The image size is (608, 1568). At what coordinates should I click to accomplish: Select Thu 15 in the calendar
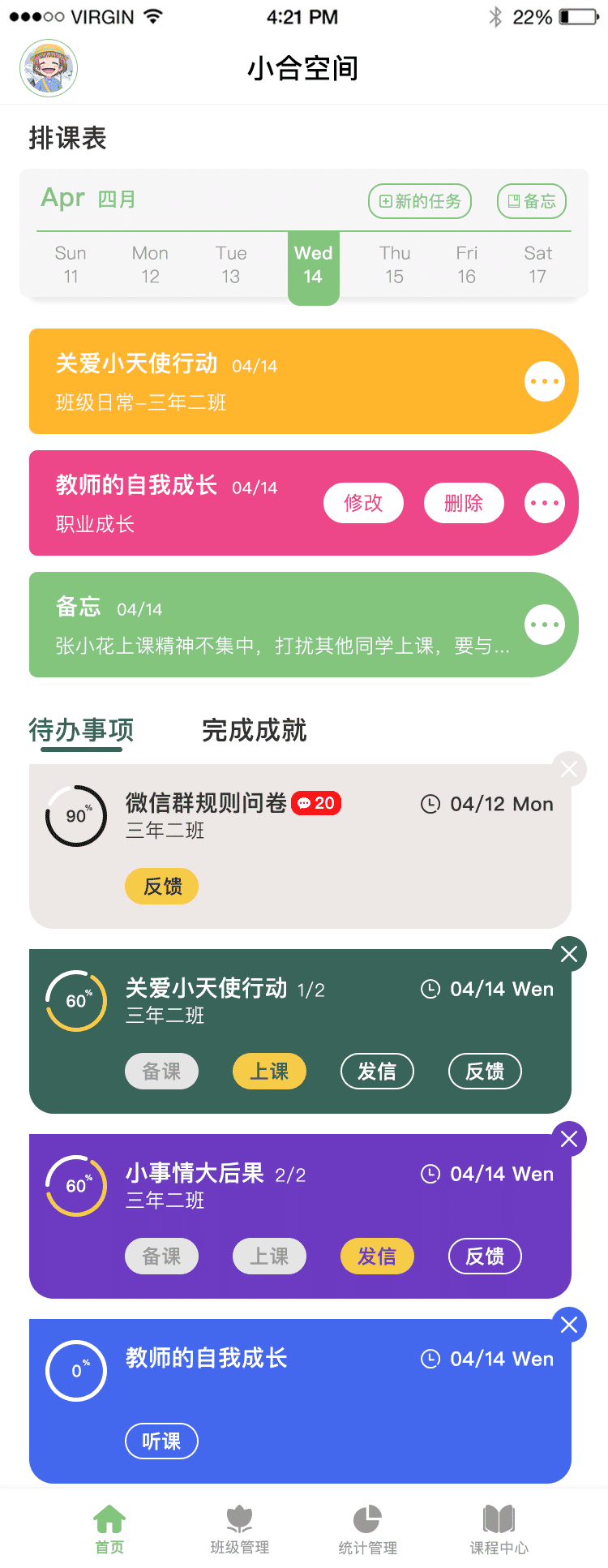[394, 264]
